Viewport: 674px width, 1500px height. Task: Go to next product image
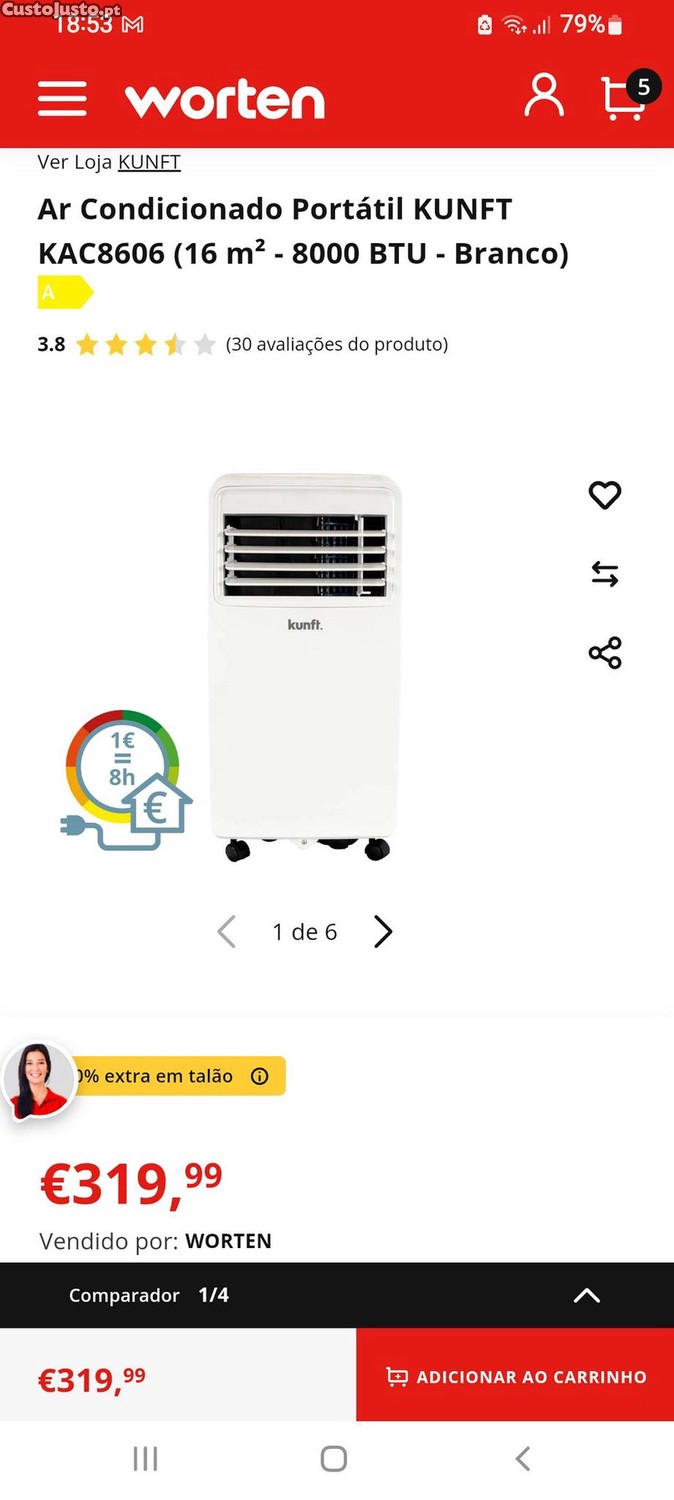coord(383,932)
